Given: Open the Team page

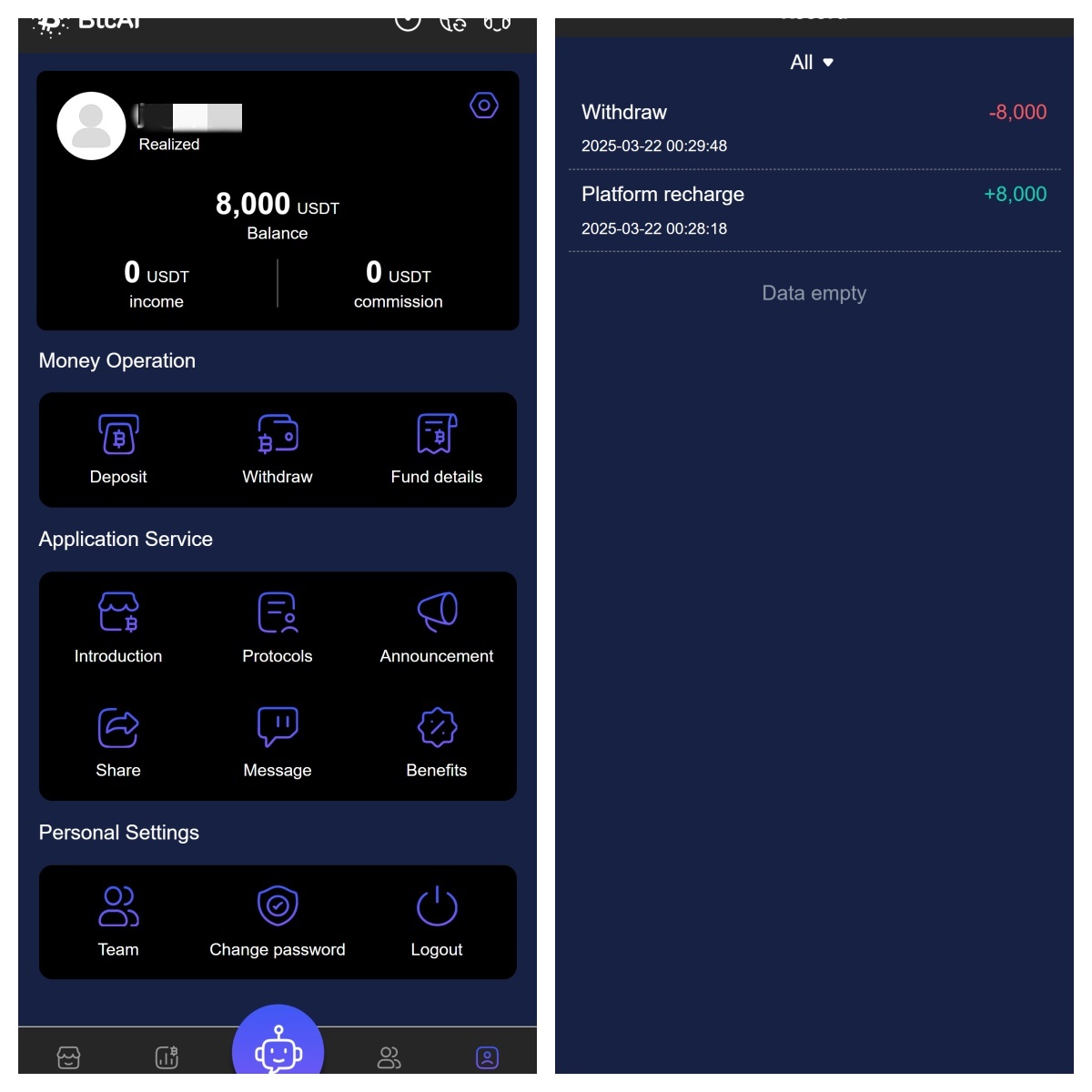Looking at the screenshot, I should click(118, 921).
